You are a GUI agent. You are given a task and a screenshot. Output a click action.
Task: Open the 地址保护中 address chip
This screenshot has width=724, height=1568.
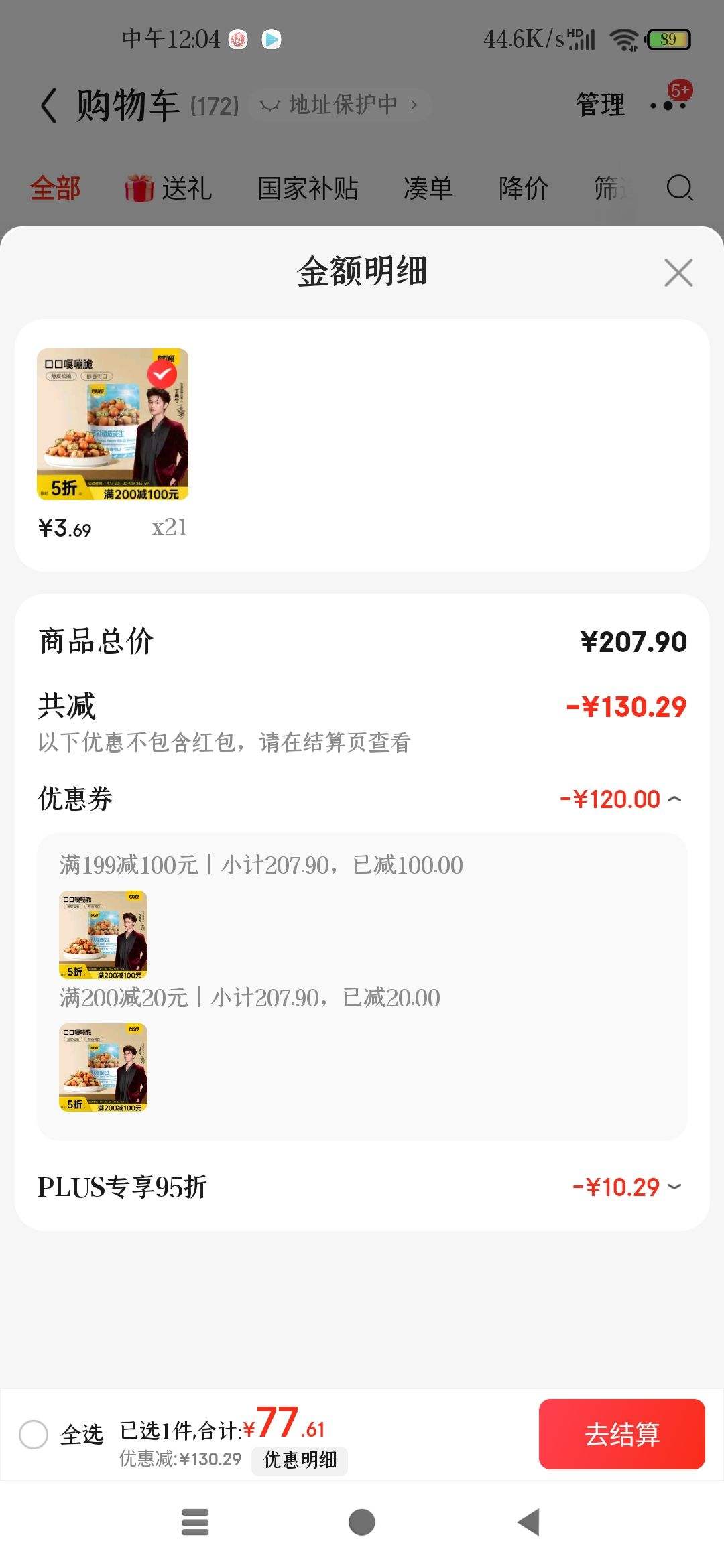click(x=340, y=105)
